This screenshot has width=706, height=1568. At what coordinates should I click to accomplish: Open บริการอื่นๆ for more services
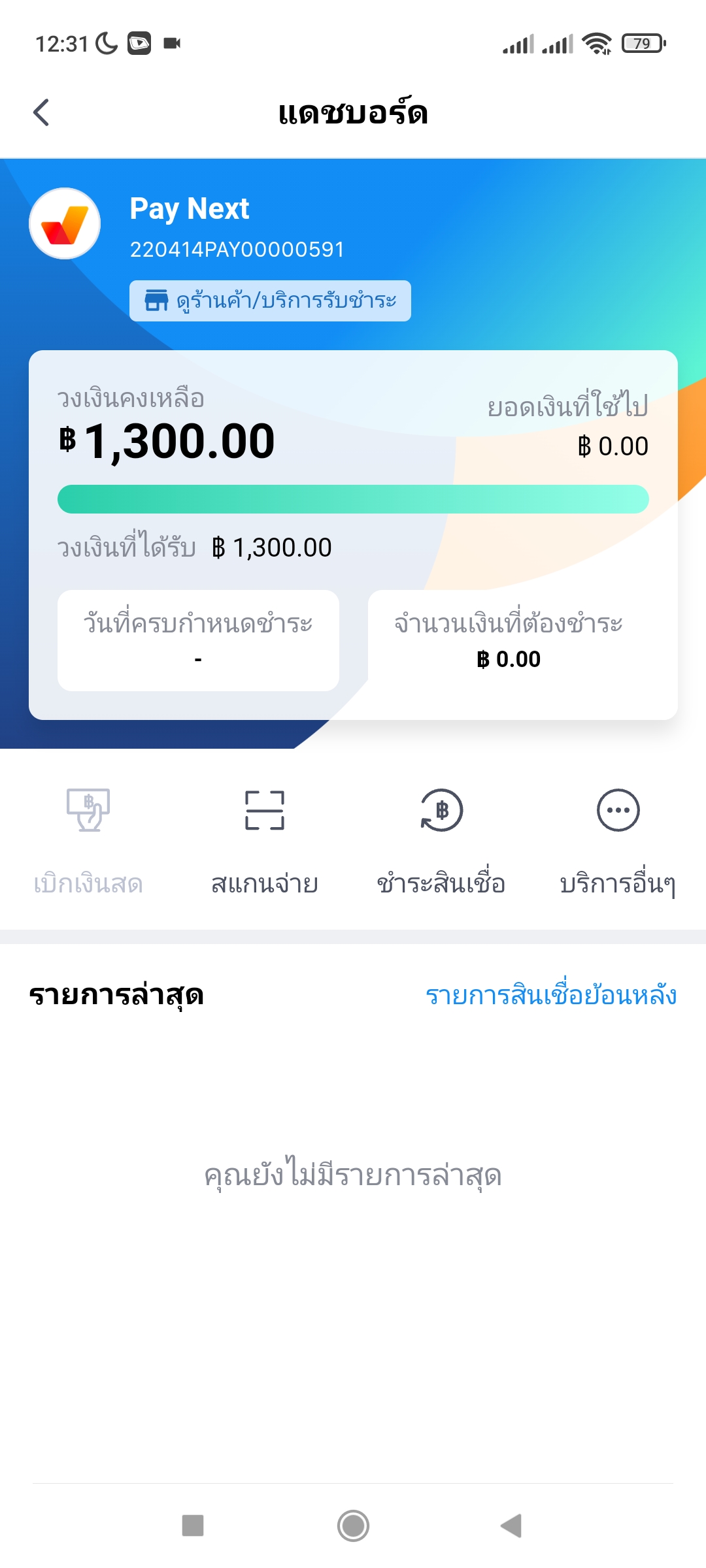point(618,842)
